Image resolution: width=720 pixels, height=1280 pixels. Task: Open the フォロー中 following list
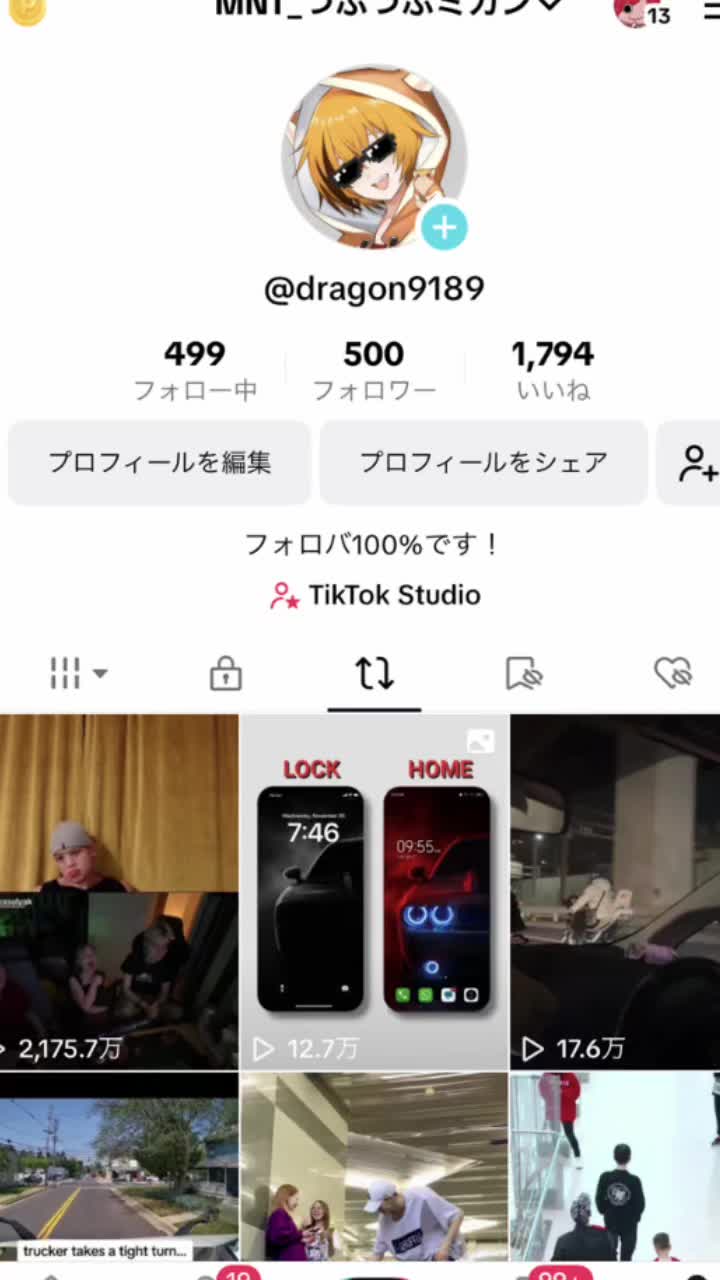195,368
